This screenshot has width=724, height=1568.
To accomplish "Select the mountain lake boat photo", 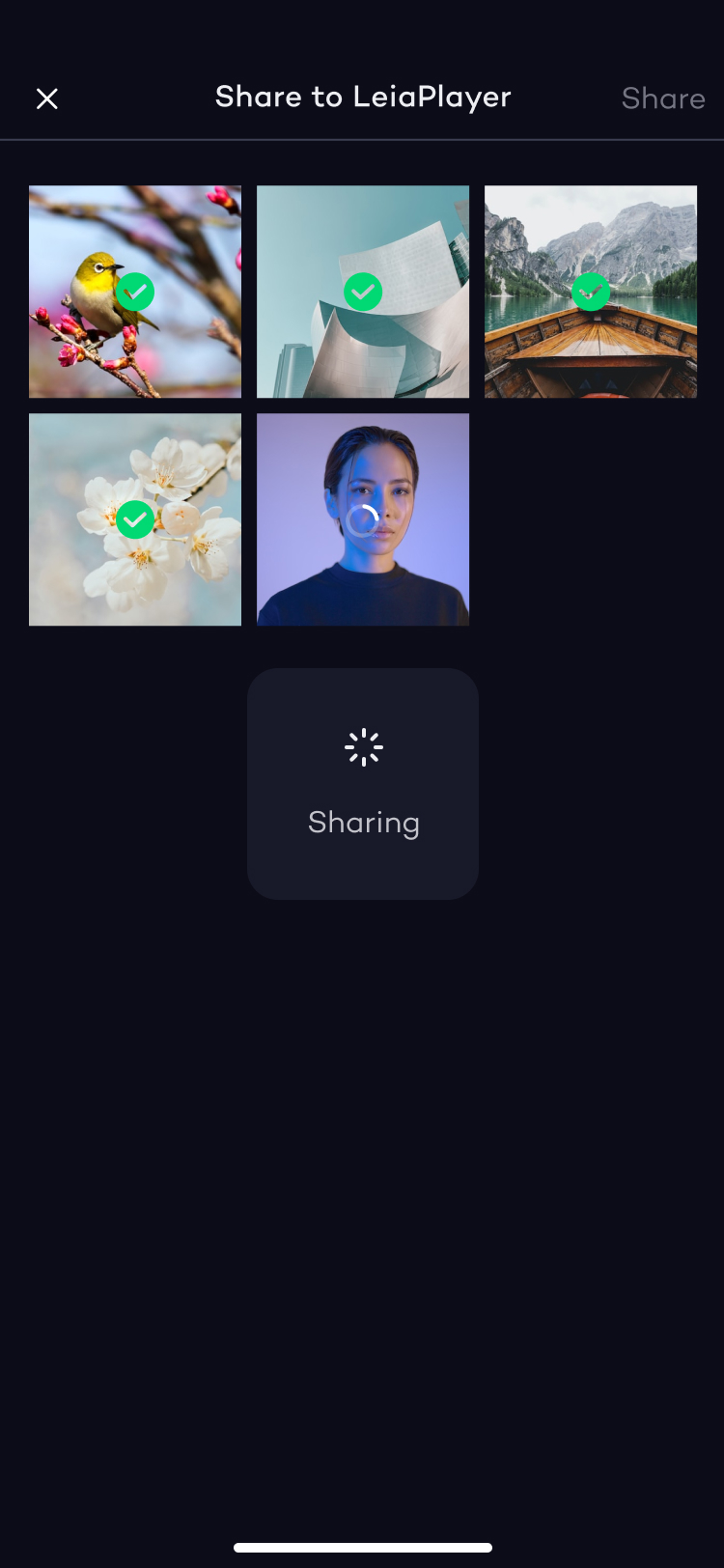I will pyautogui.click(x=591, y=292).
